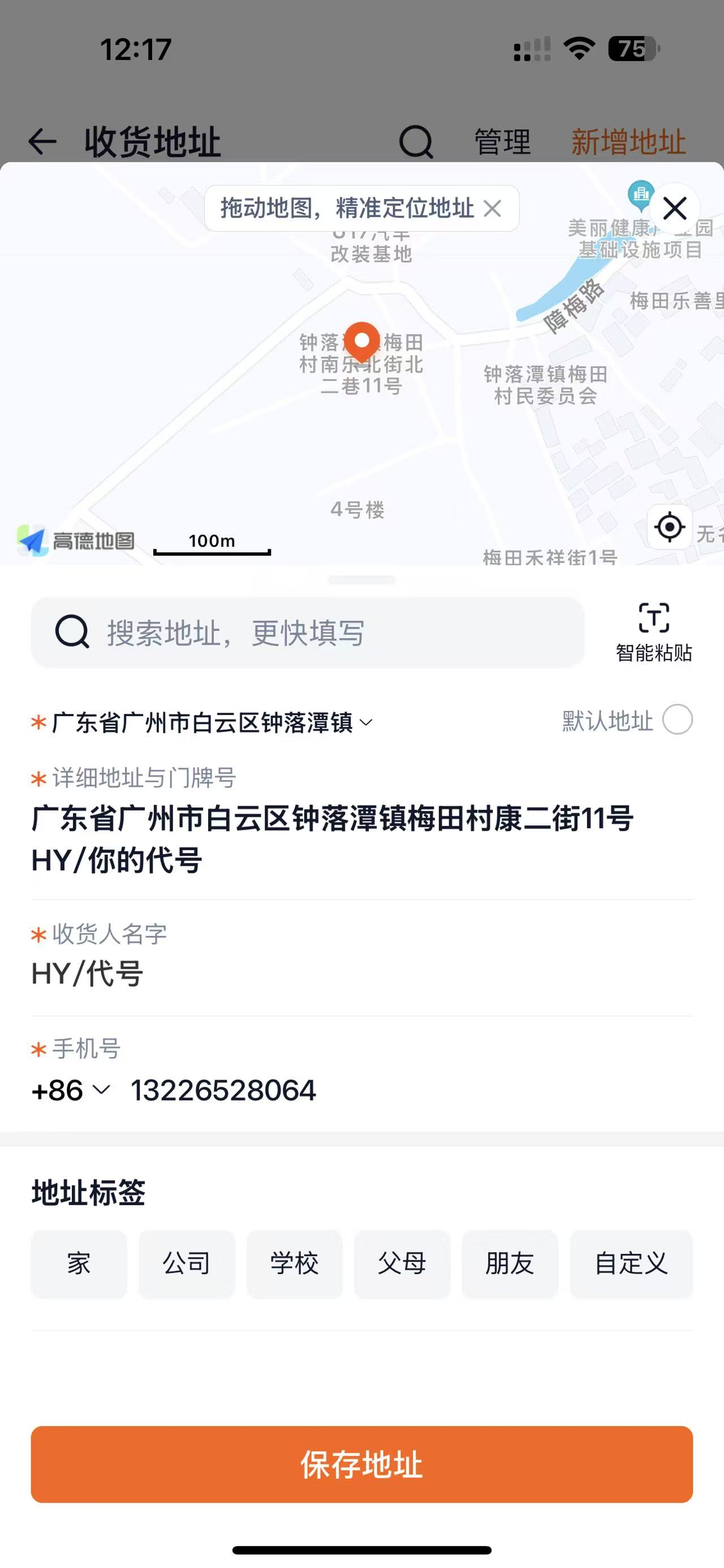Add a 自定义 custom tag
This screenshot has height=1568, width=724.
click(631, 1264)
